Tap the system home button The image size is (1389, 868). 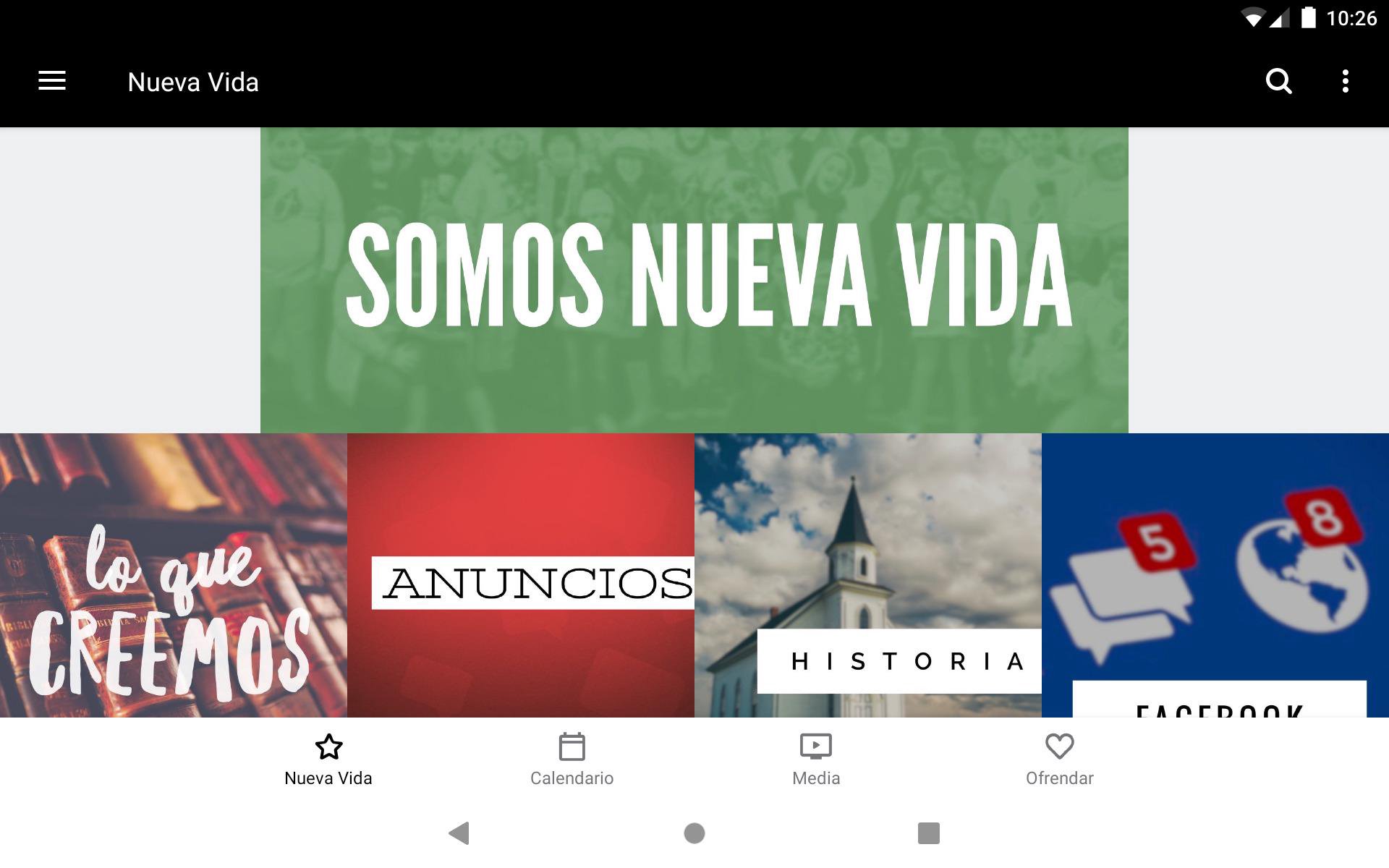point(694,833)
